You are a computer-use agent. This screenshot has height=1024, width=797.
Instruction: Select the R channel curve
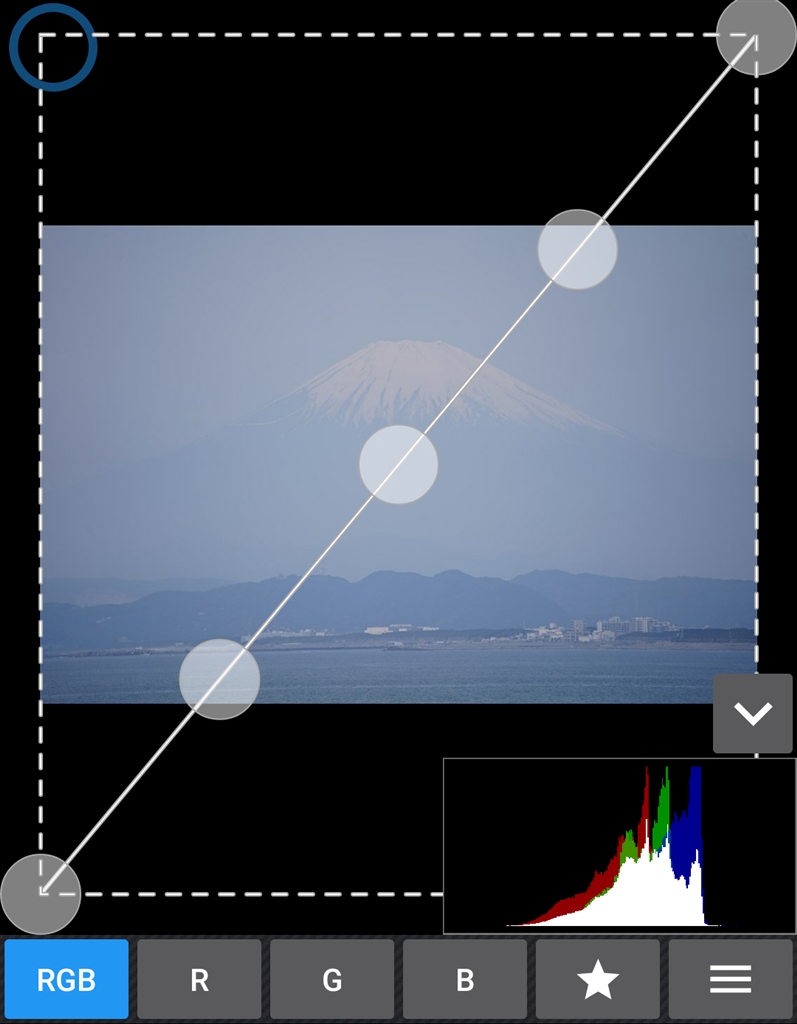click(199, 980)
